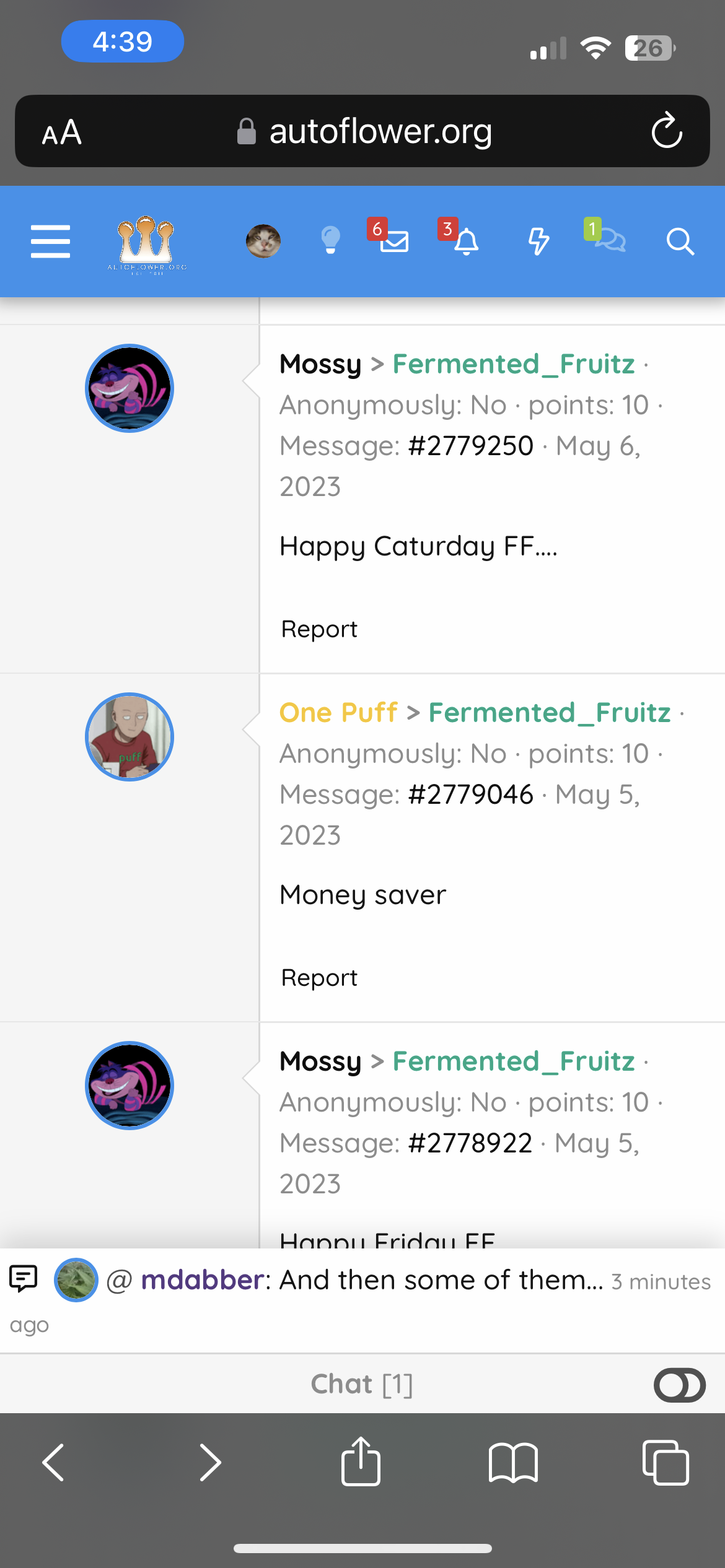Toggle the Chat panel switch
Image resolution: width=725 pixels, height=1568 pixels.
[679, 1385]
